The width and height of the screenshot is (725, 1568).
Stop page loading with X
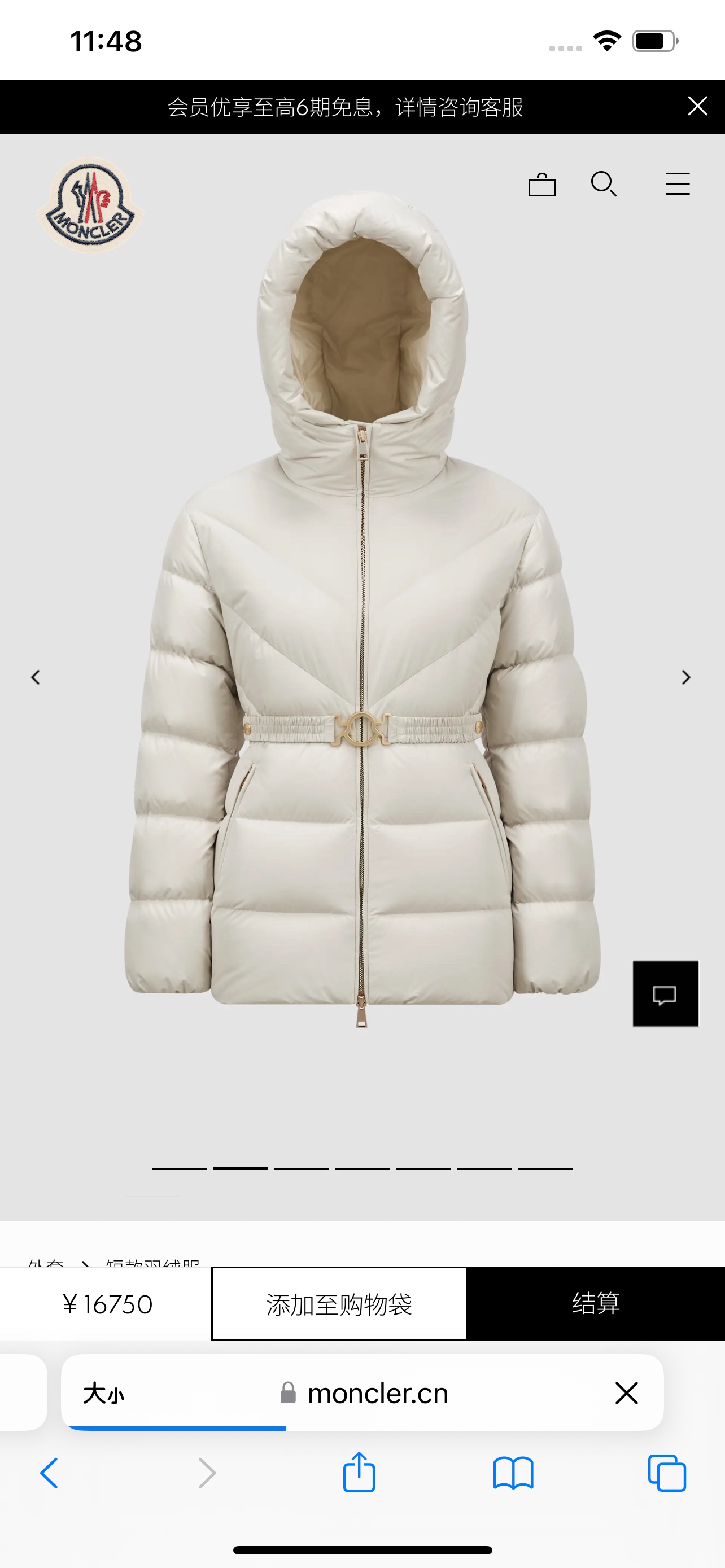pyautogui.click(x=626, y=1392)
